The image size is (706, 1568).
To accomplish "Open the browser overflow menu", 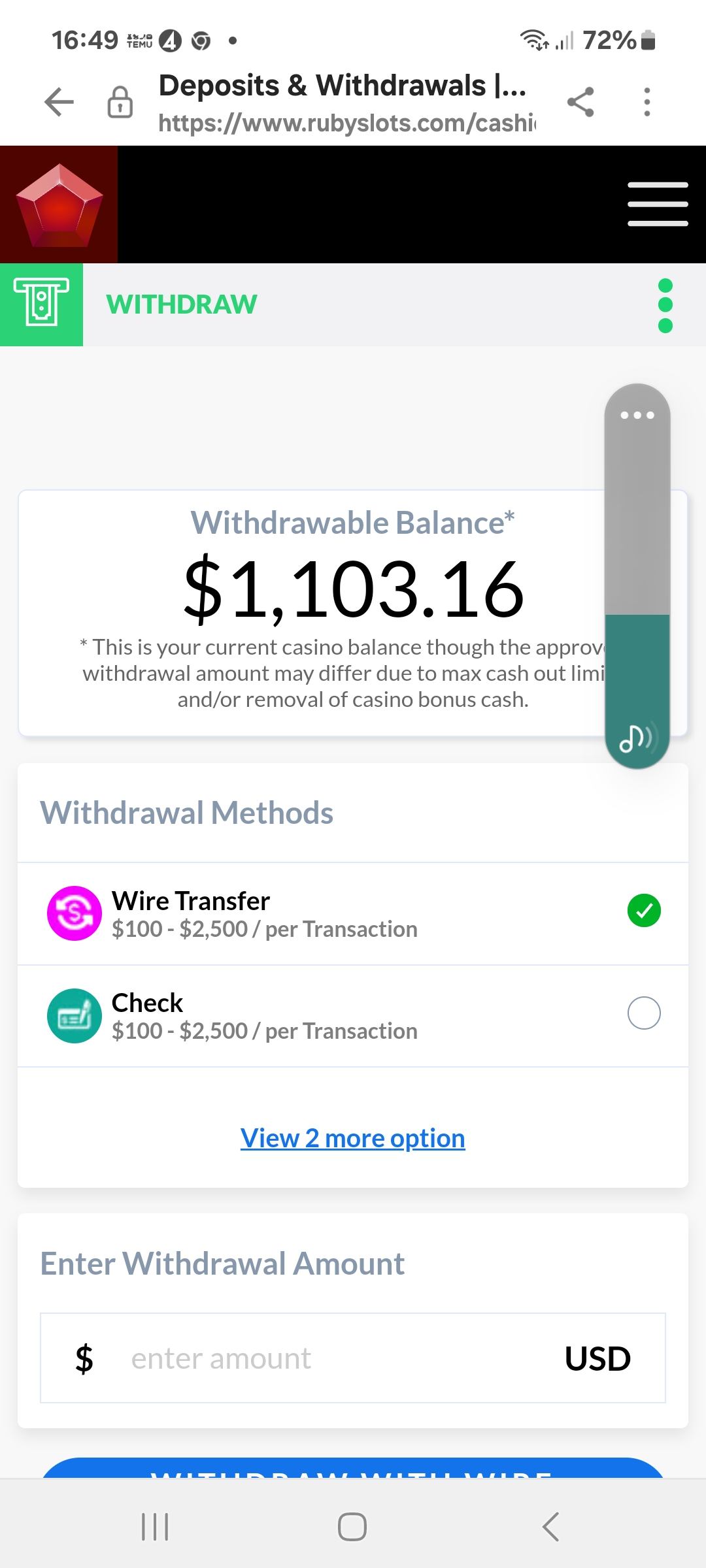I will 647,103.
